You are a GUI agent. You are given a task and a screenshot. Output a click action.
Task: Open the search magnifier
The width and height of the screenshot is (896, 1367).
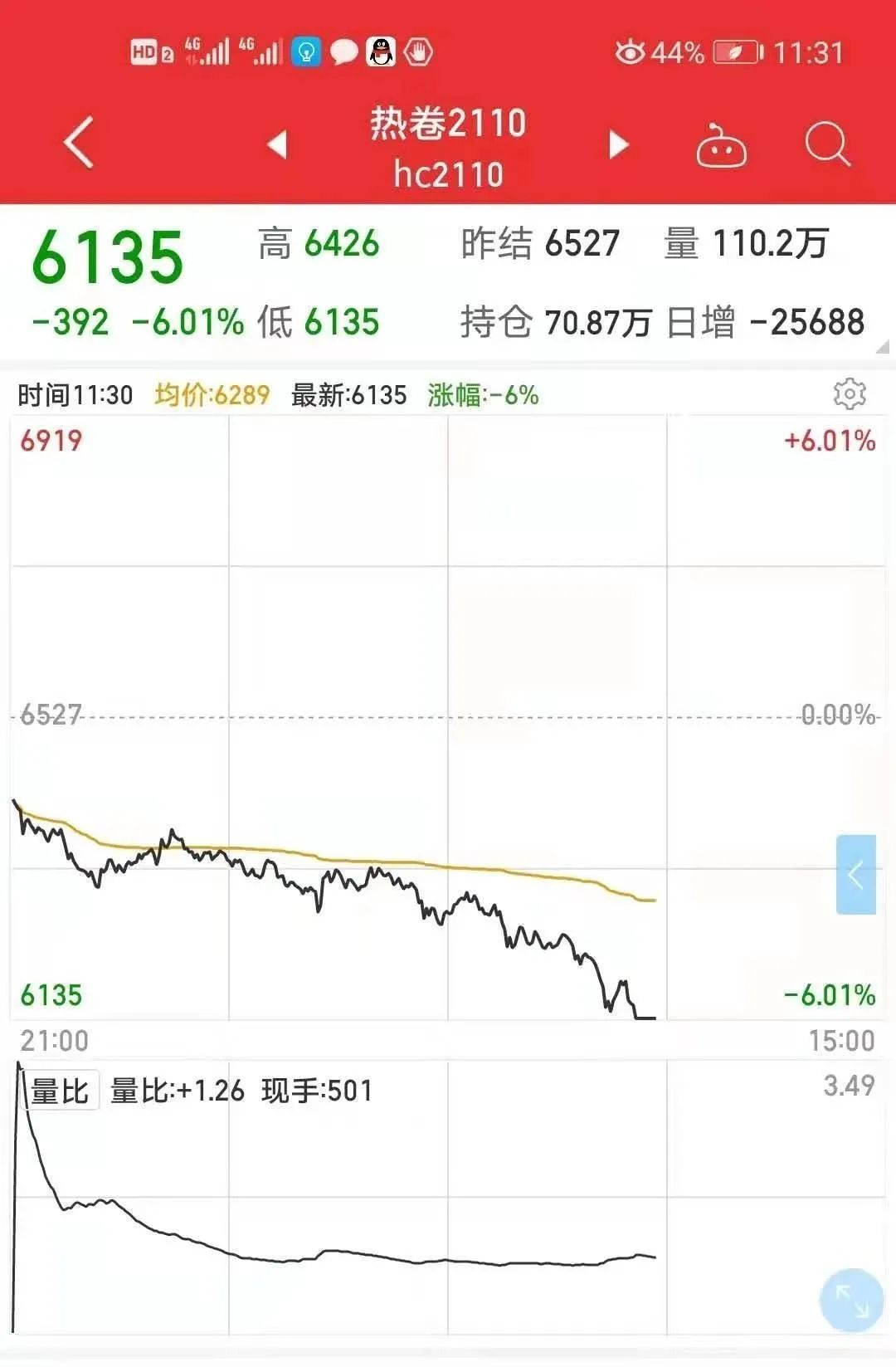tap(828, 144)
